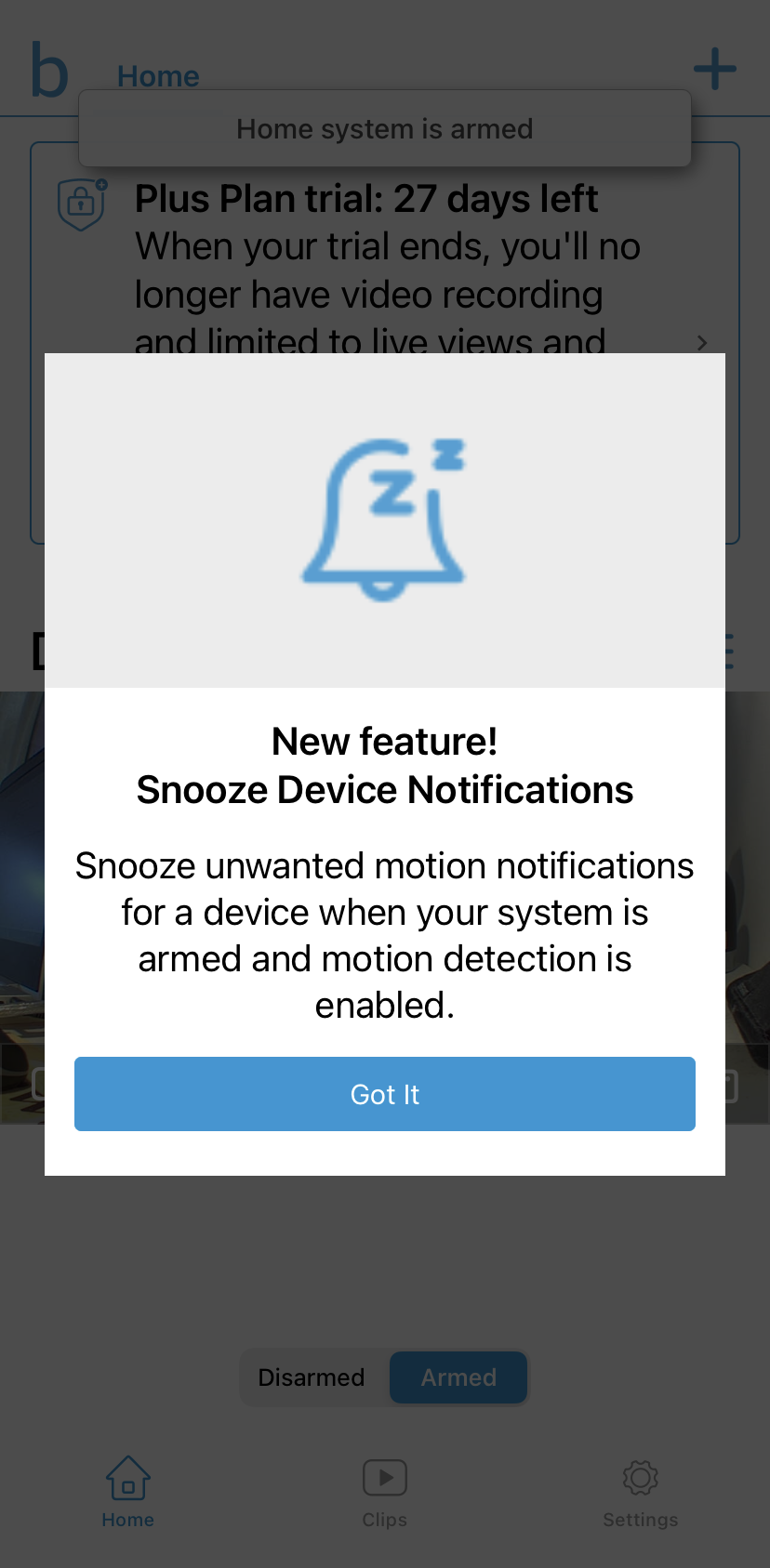Open the Clips tab
This screenshot has width=770, height=1568.
(385, 1493)
